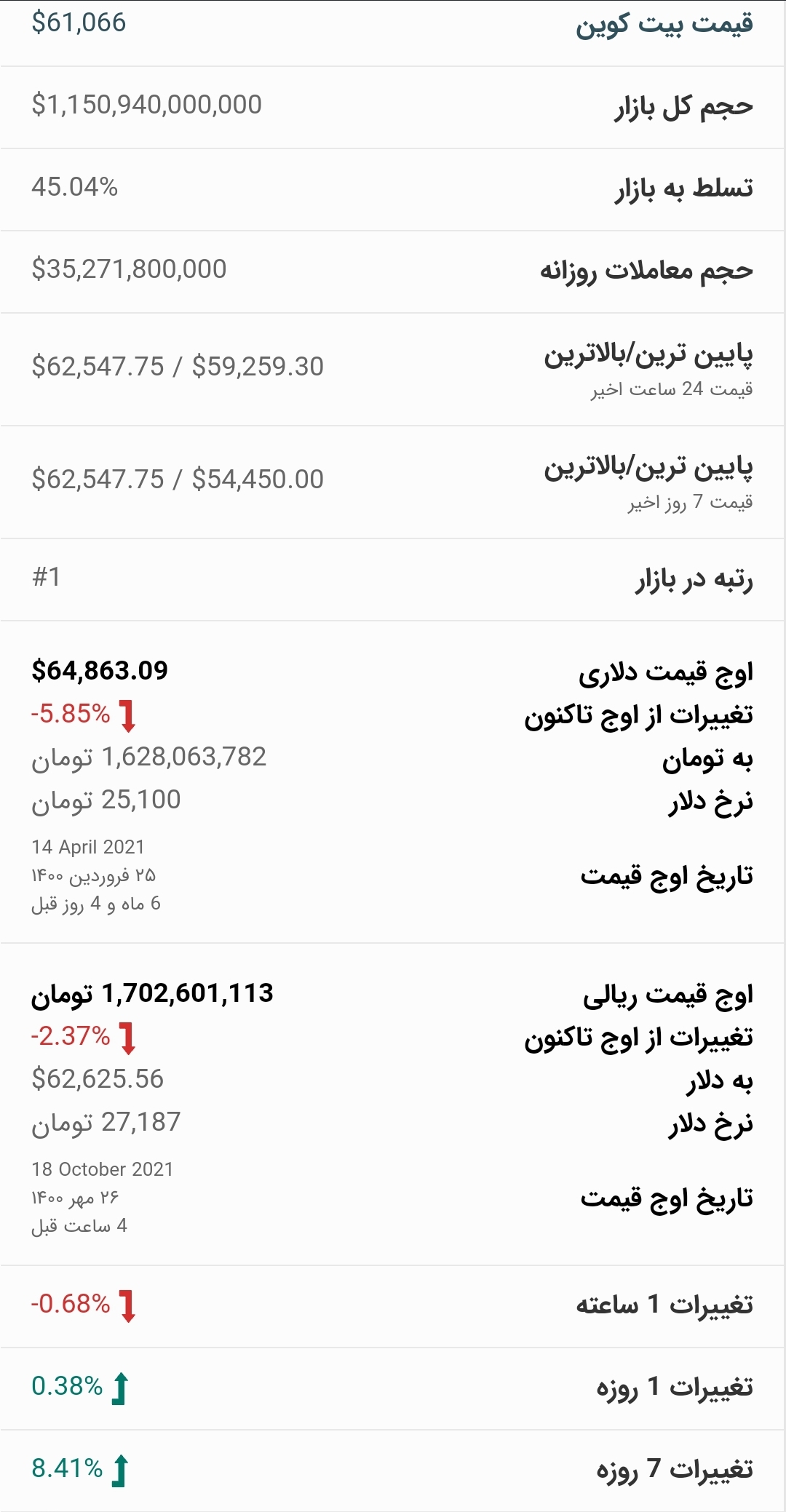Click the daily trading volume $35,271,800,000 figure
The height and width of the screenshot is (1512, 786).
click(x=130, y=268)
